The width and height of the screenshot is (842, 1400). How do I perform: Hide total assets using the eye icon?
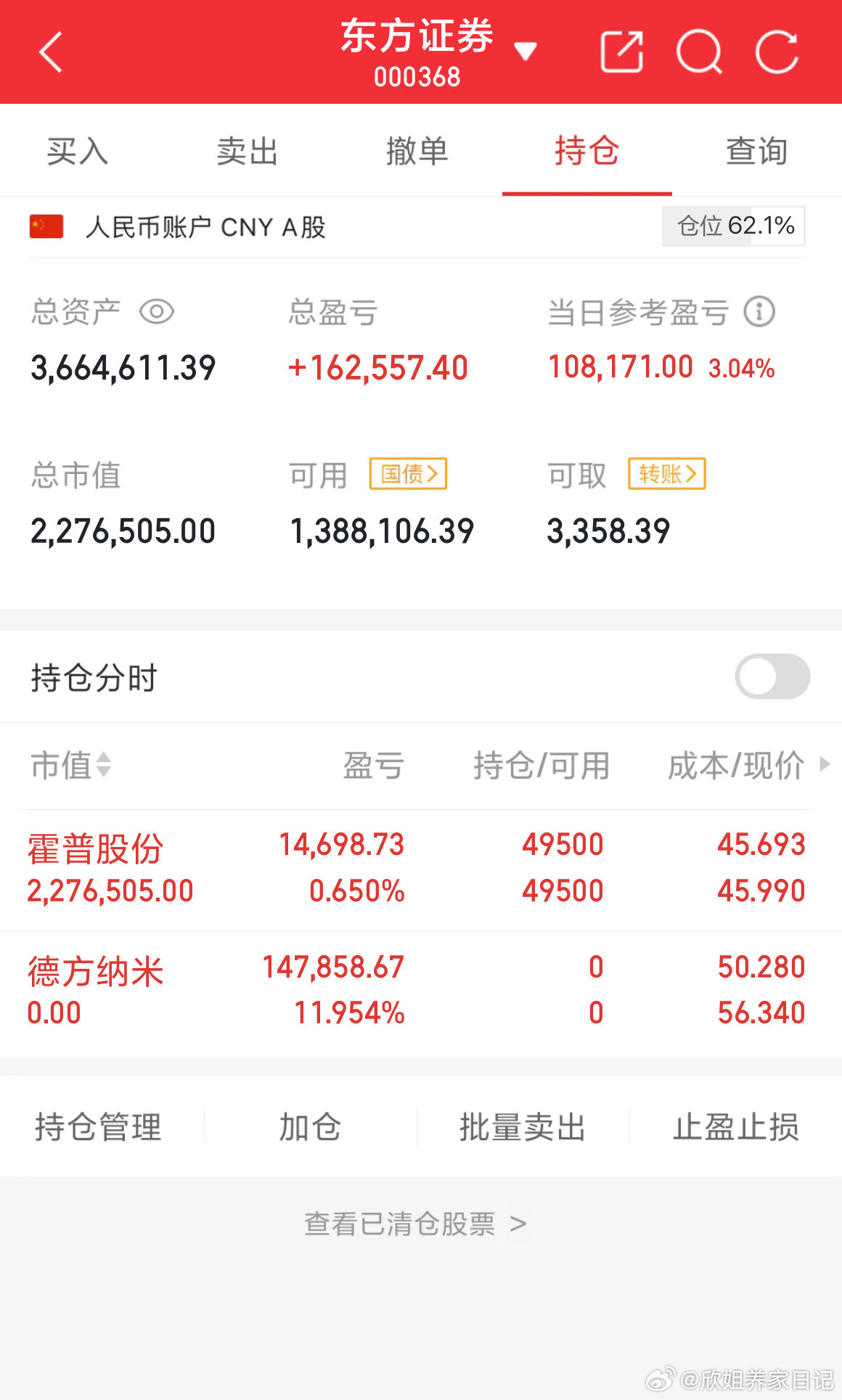(x=156, y=311)
